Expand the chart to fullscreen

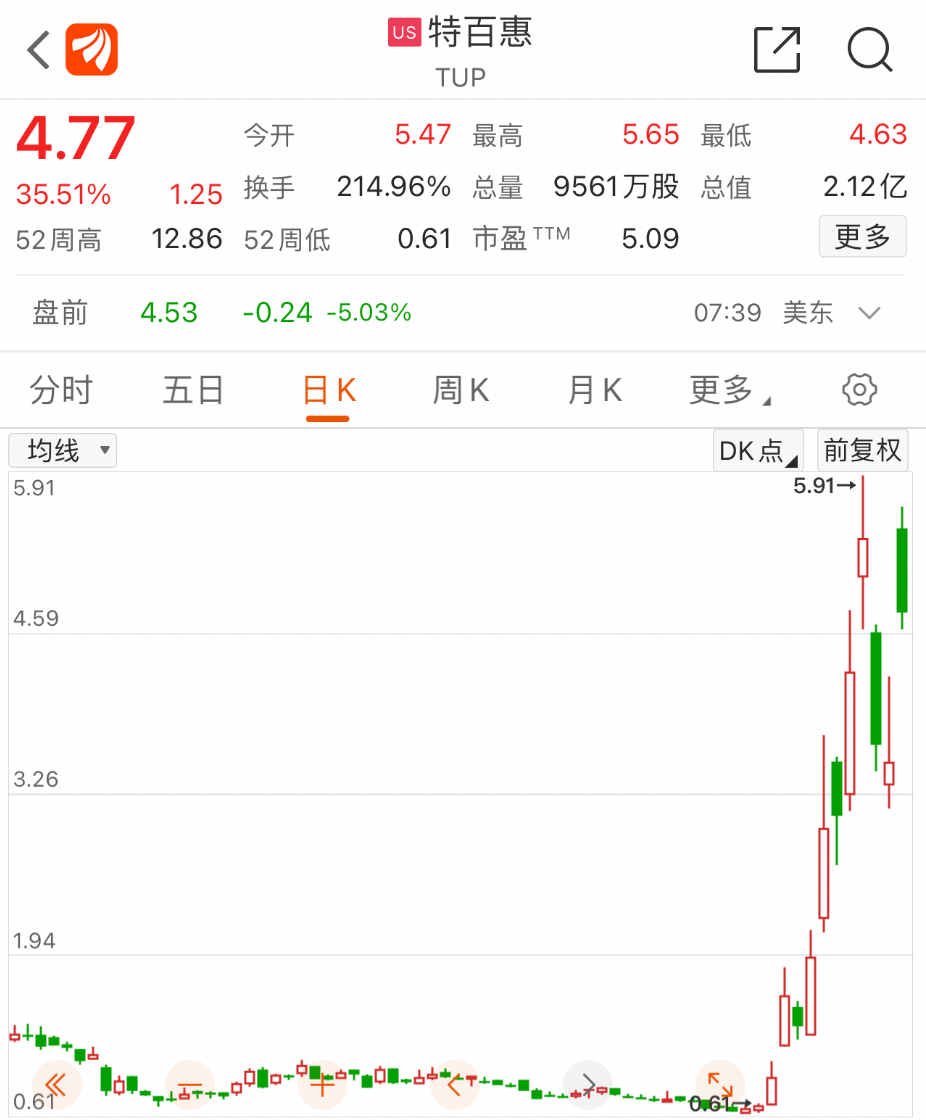[720, 1085]
